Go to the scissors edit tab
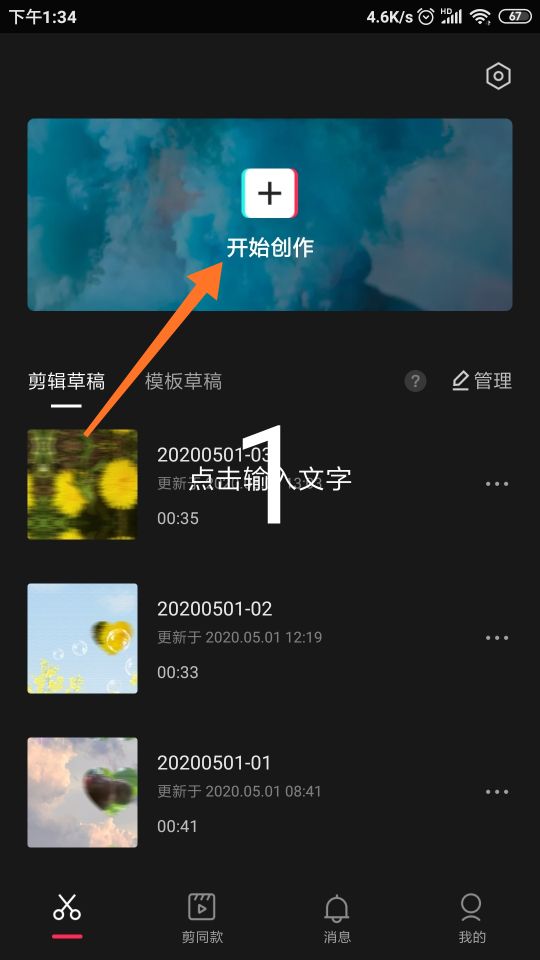540x960 pixels. (67, 912)
